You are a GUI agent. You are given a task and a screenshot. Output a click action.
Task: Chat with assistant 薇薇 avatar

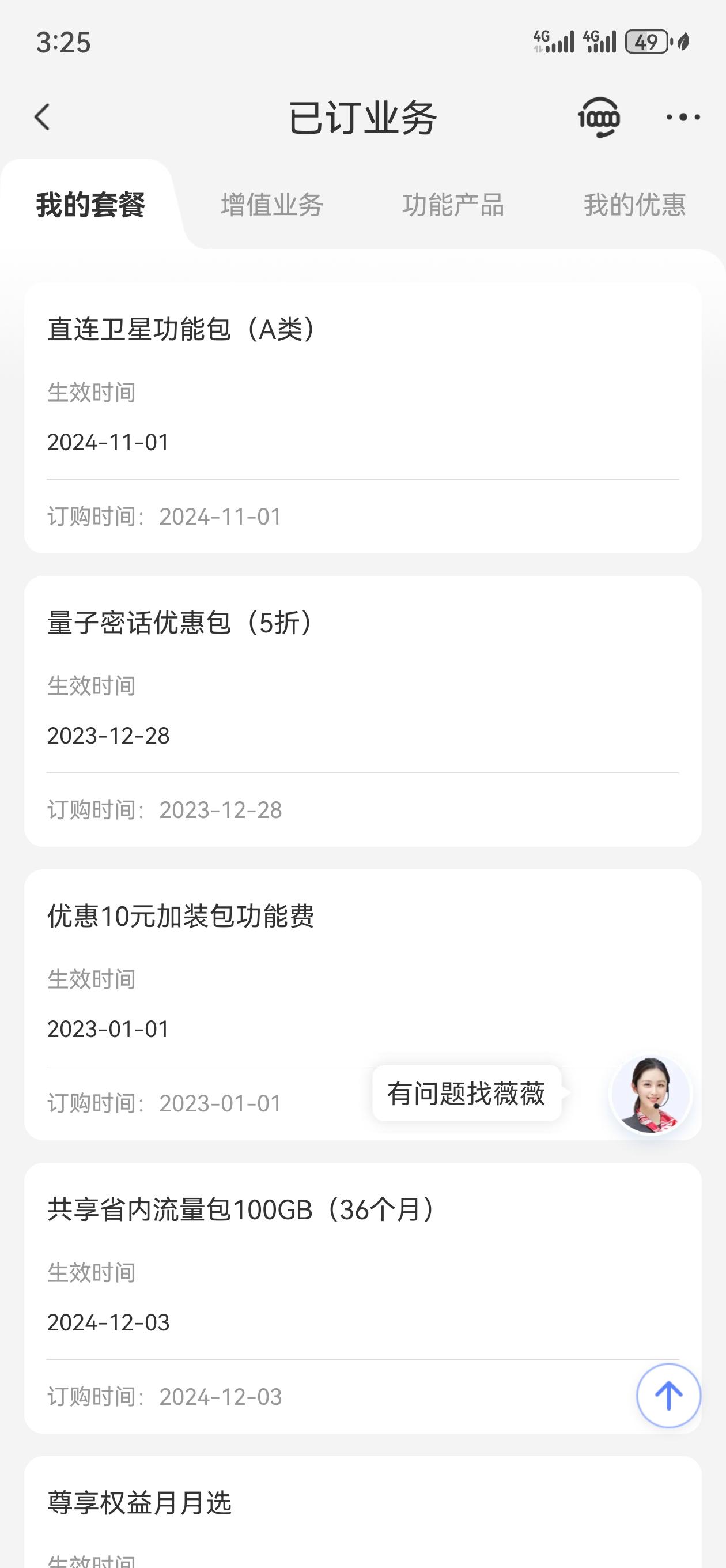[651, 1094]
